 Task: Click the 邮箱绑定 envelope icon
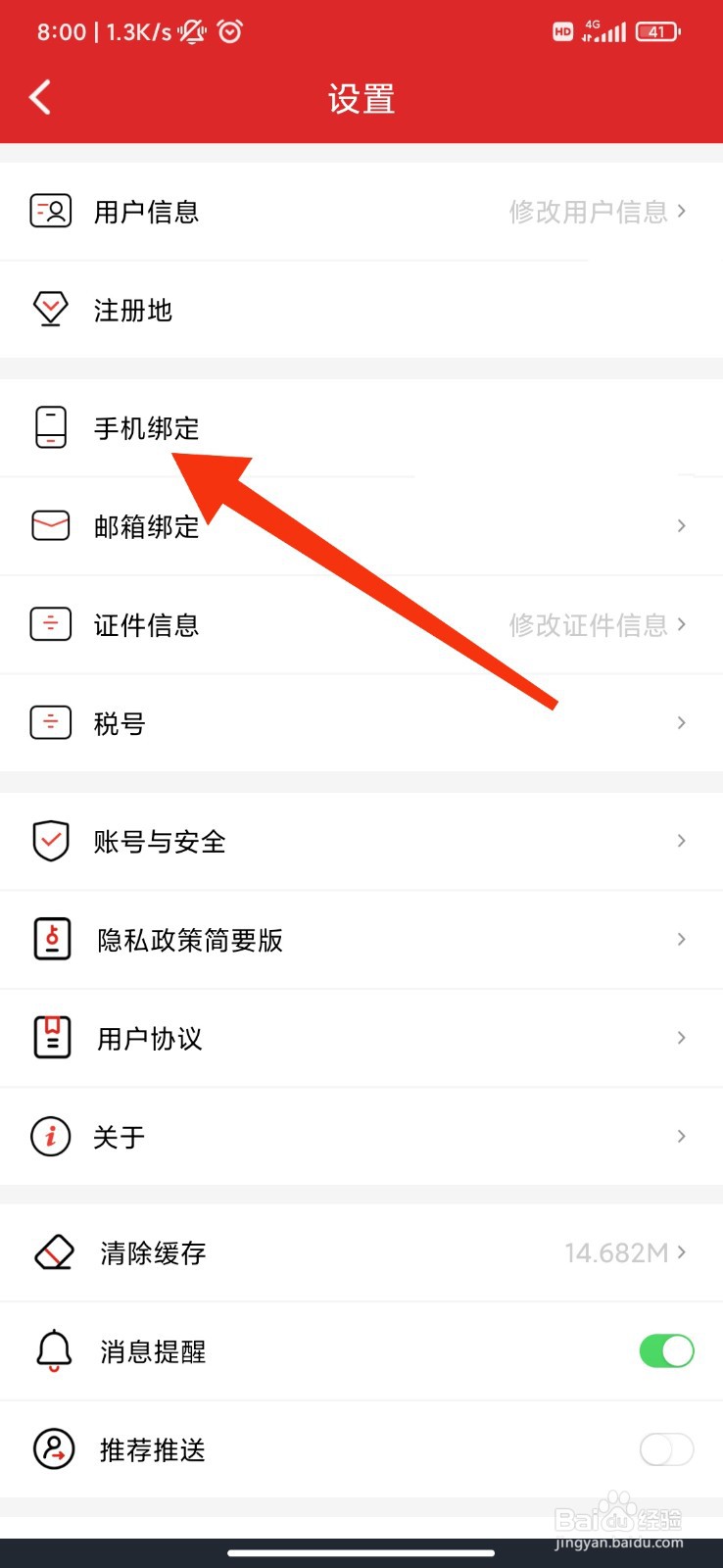point(51,525)
